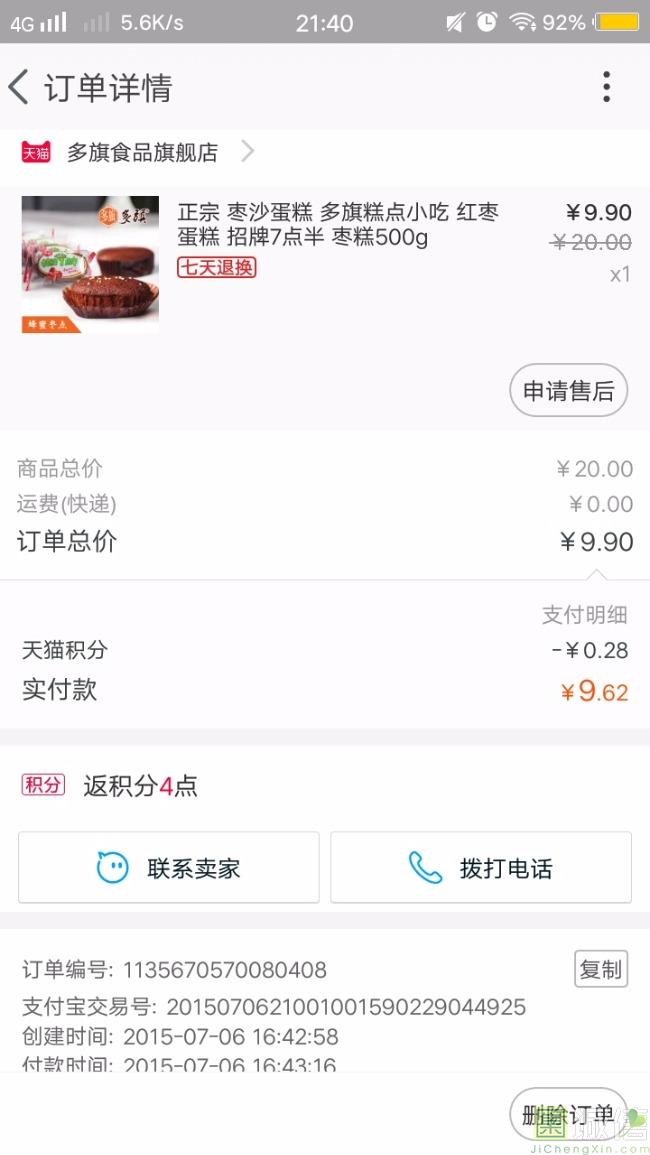The image size is (650, 1155).
Task: Tap the 申请售后 button
Action: [568, 391]
